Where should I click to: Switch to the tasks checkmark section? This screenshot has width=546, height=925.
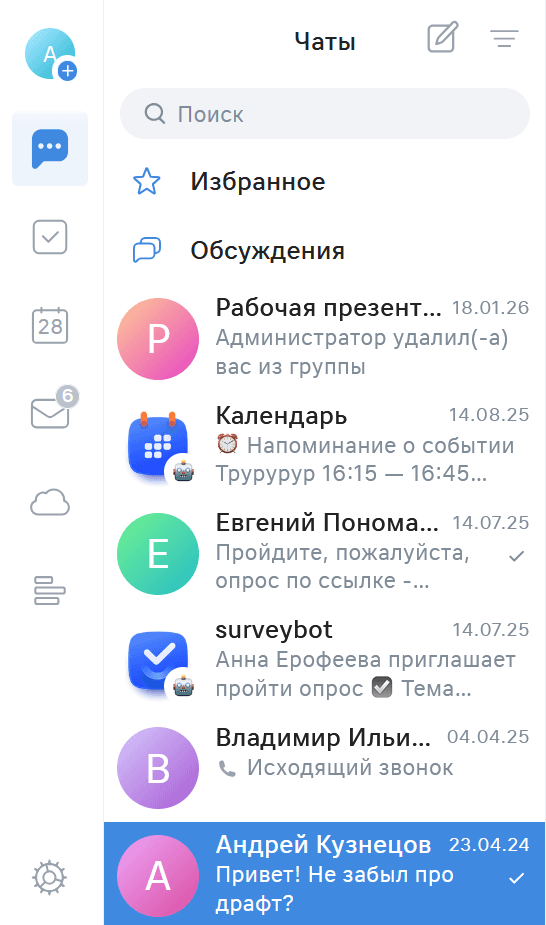[x=50, y=237]
